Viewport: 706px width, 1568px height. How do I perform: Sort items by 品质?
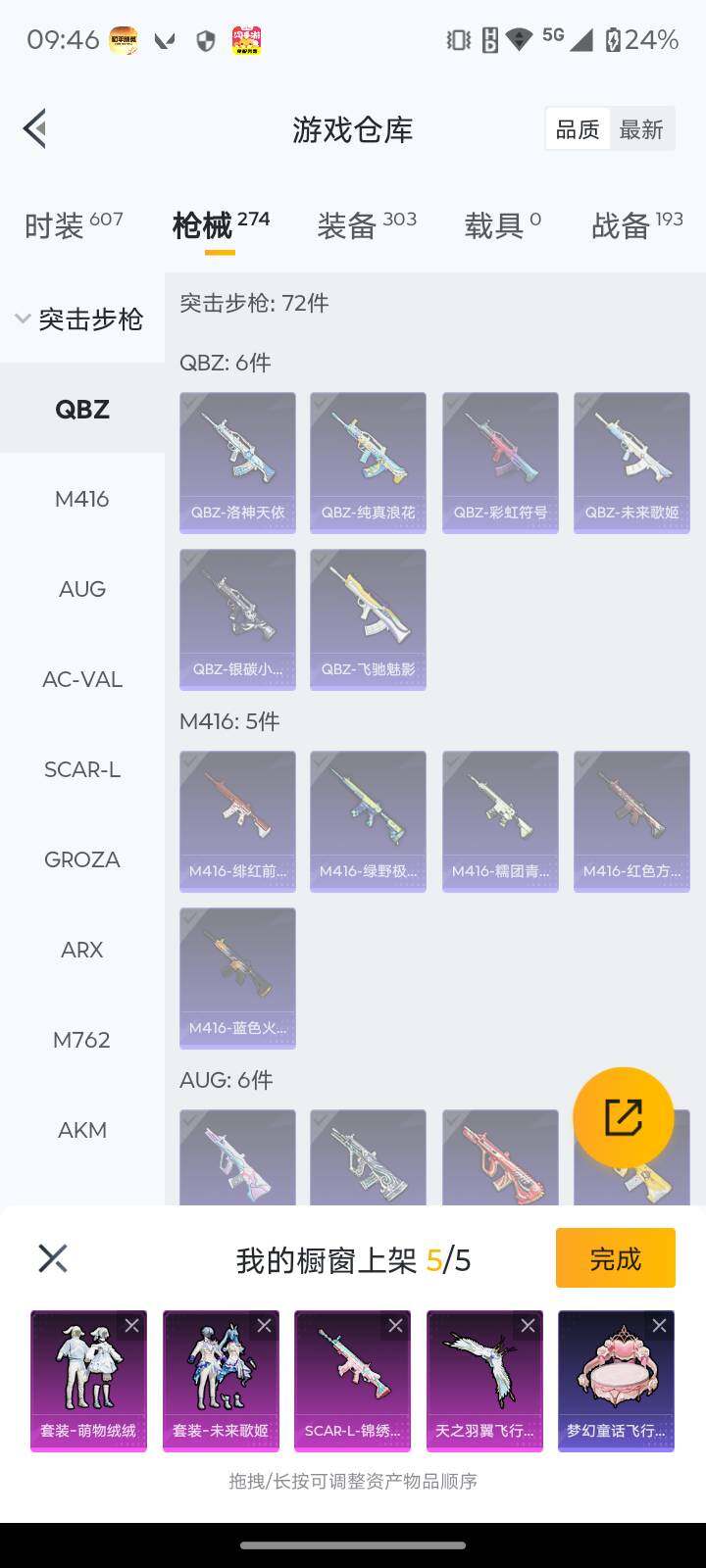coord(577,129)
